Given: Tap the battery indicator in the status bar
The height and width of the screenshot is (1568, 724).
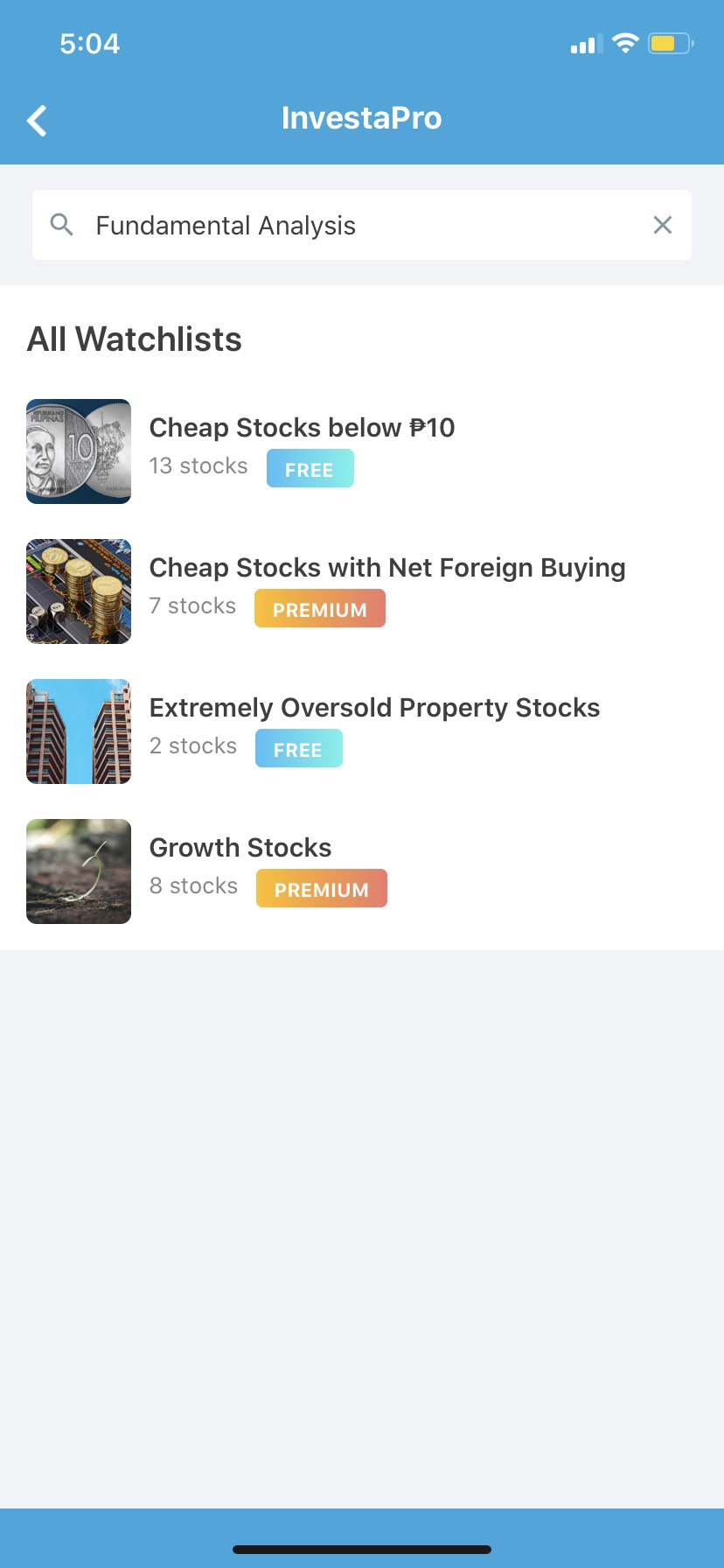Looking at the screenshot, I should (670, 42).
